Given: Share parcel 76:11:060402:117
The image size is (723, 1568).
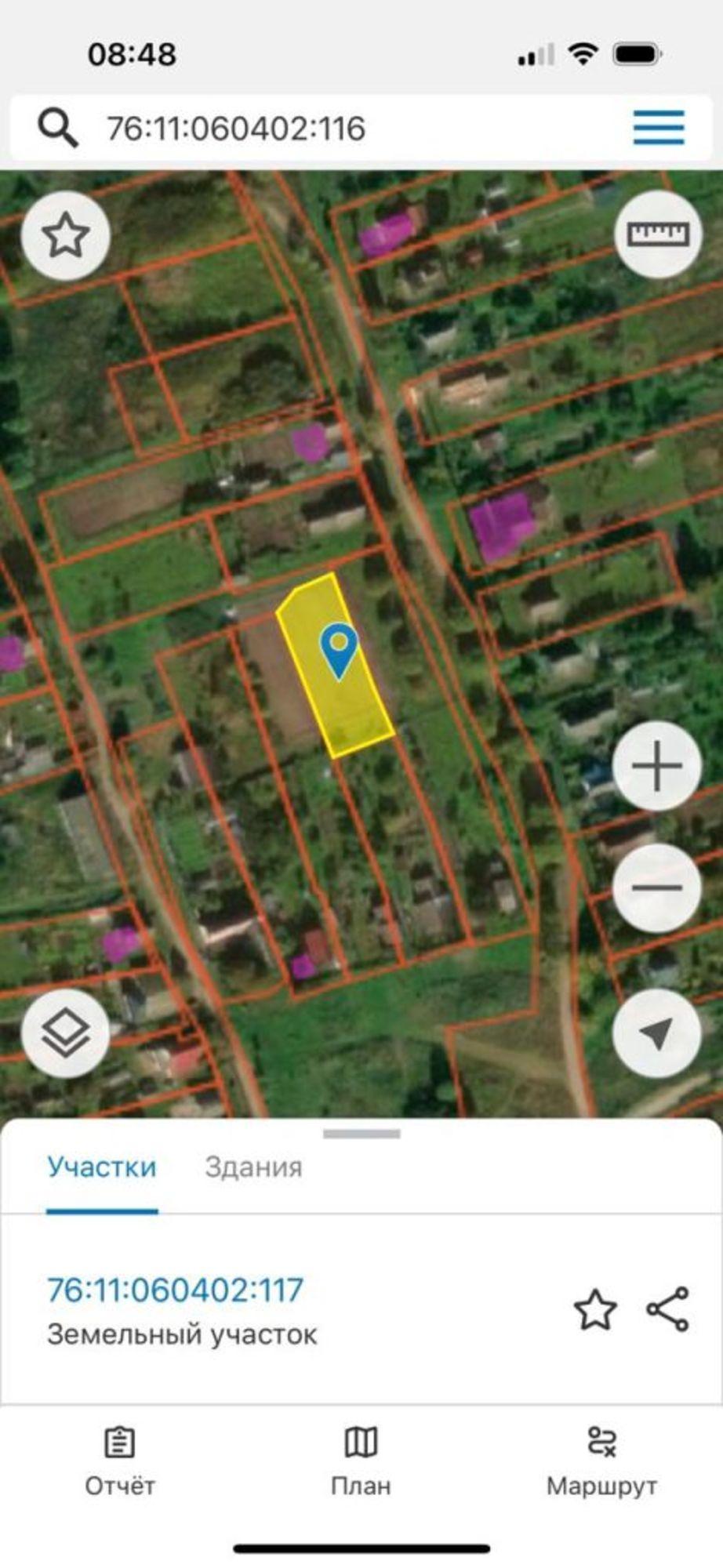Looking at the screenshot, I should pos(667,1309).
